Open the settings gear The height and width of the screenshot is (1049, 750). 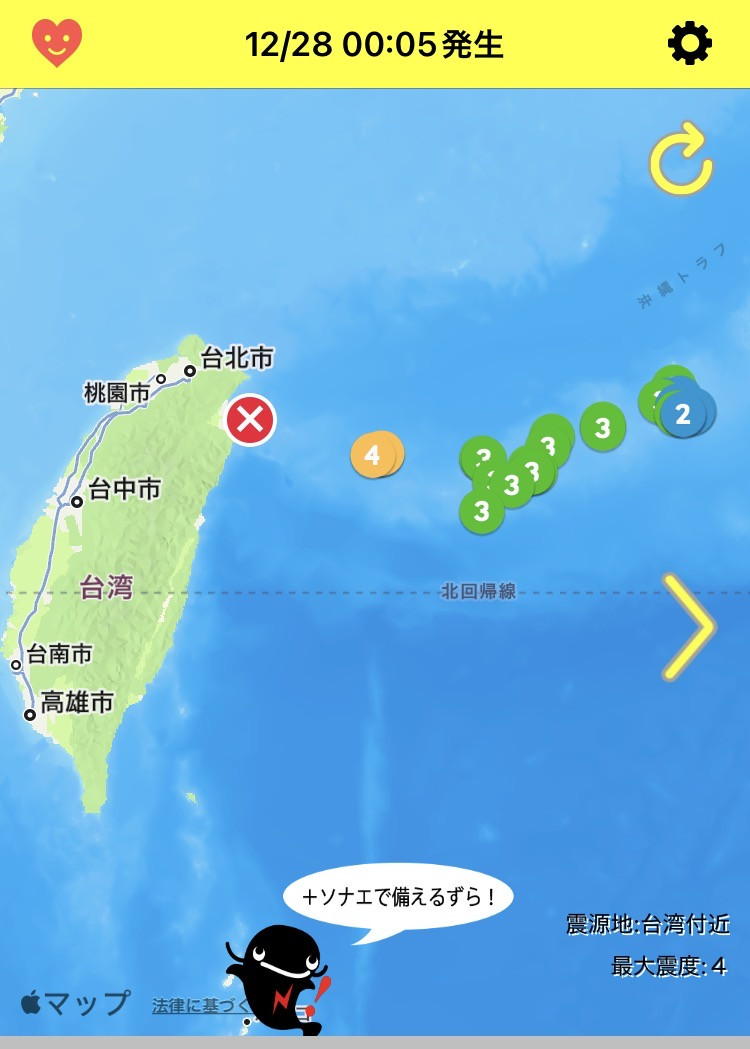click(x=690, y=44)
